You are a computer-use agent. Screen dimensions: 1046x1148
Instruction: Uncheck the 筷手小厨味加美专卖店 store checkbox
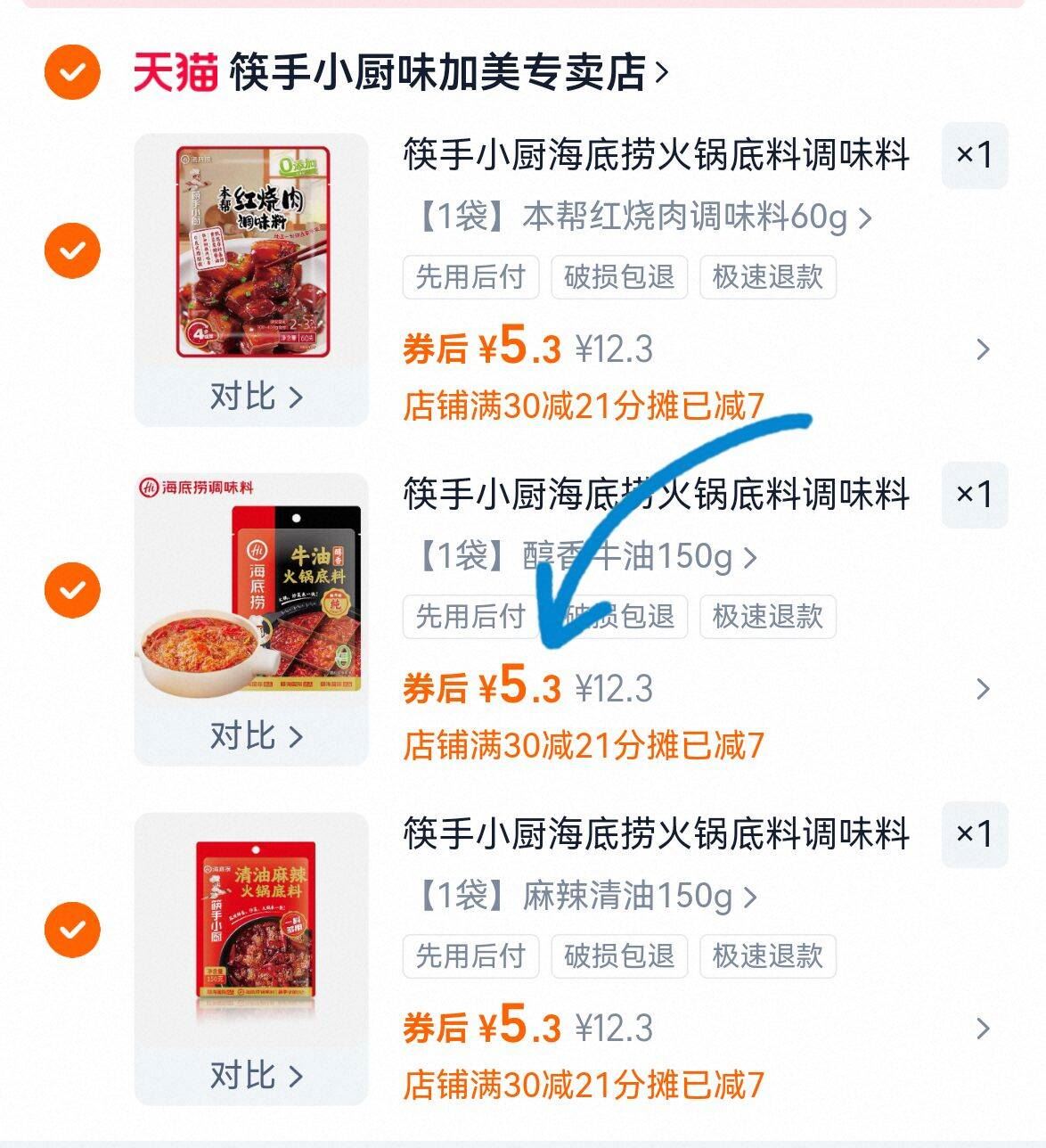(x=72, y=71)
